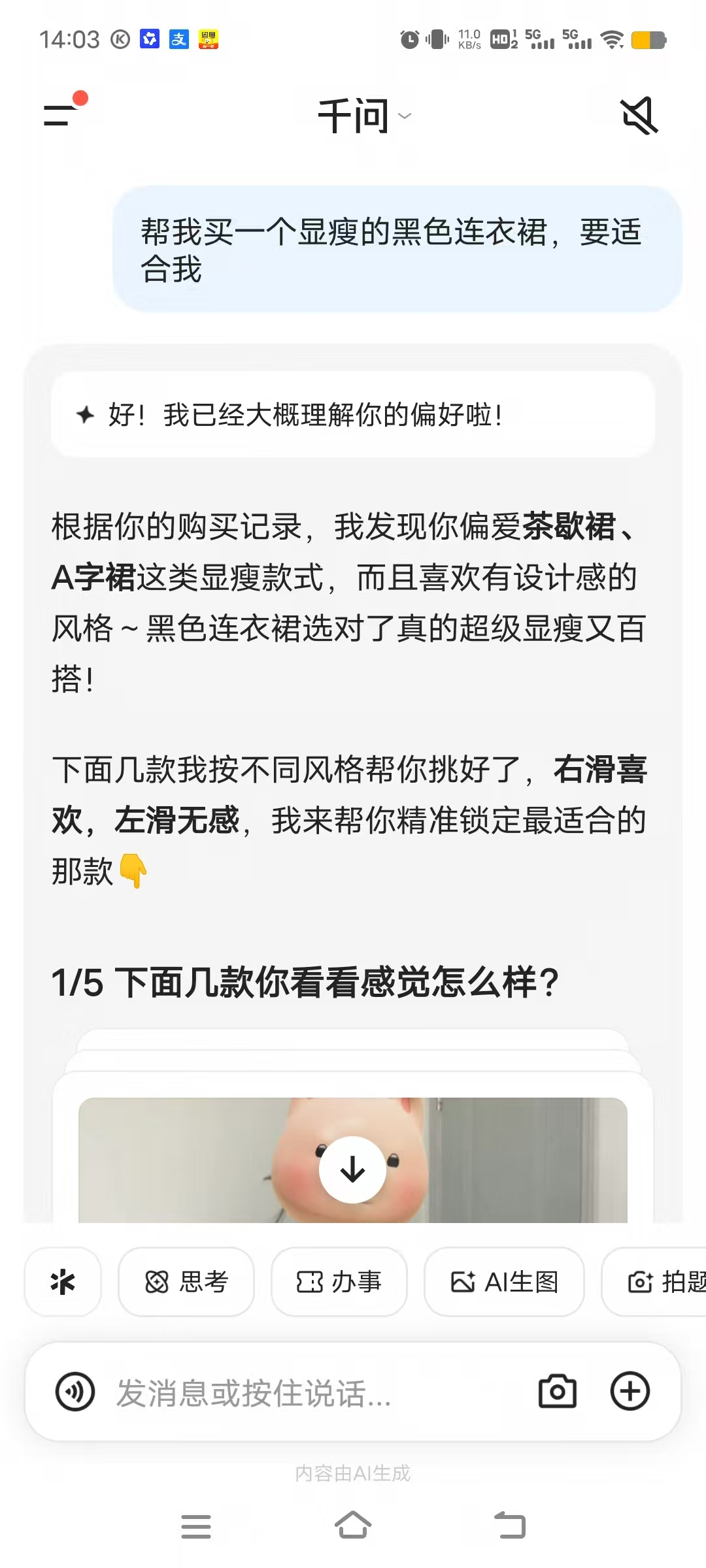The image size is (706, 1568).
Task: Tap the voice input icon
Action: click(x=75, y=1392)
